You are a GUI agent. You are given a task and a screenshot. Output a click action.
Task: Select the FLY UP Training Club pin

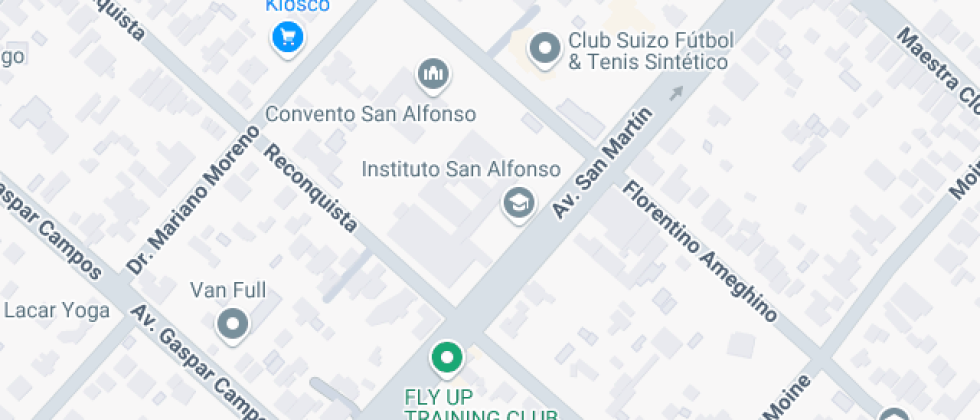coord(447,357)
